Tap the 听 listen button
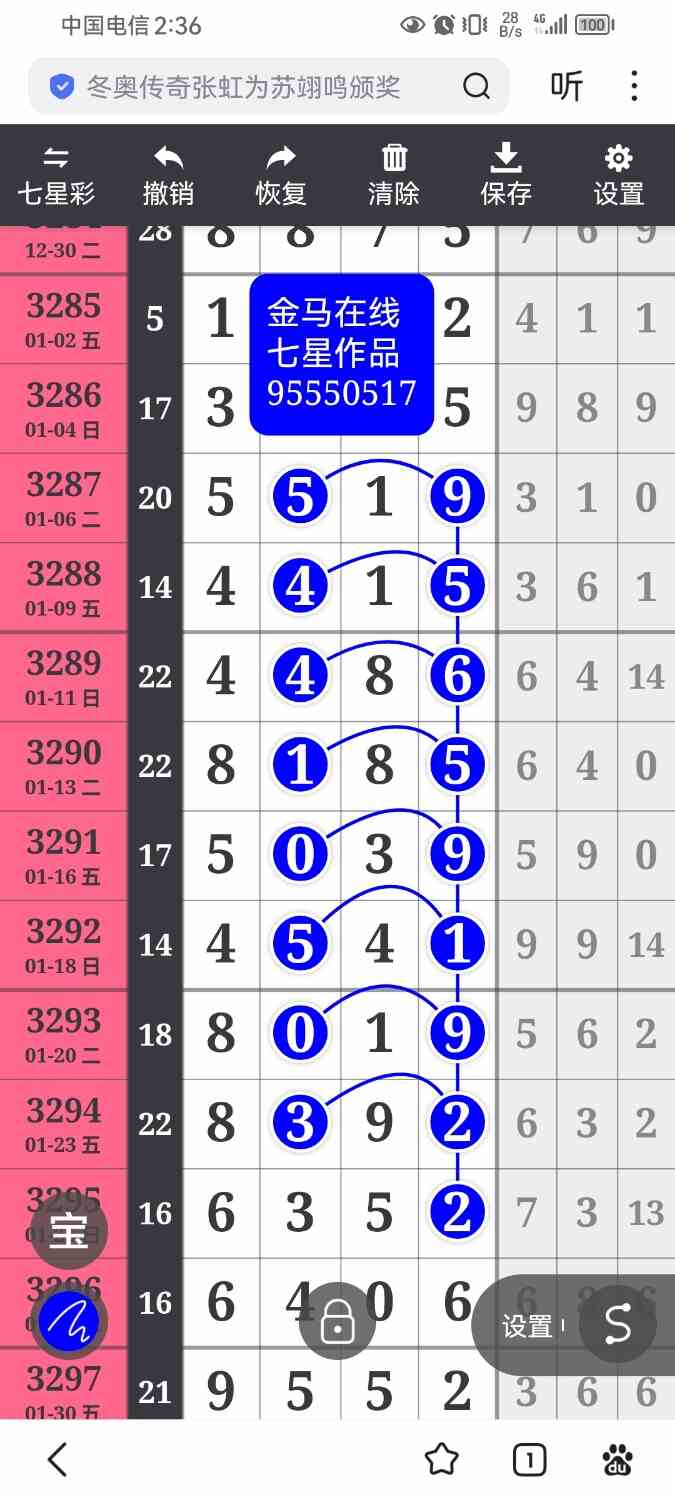This screenshot has width=675, height=1500. pyautogui.click(x=567, y=87)
